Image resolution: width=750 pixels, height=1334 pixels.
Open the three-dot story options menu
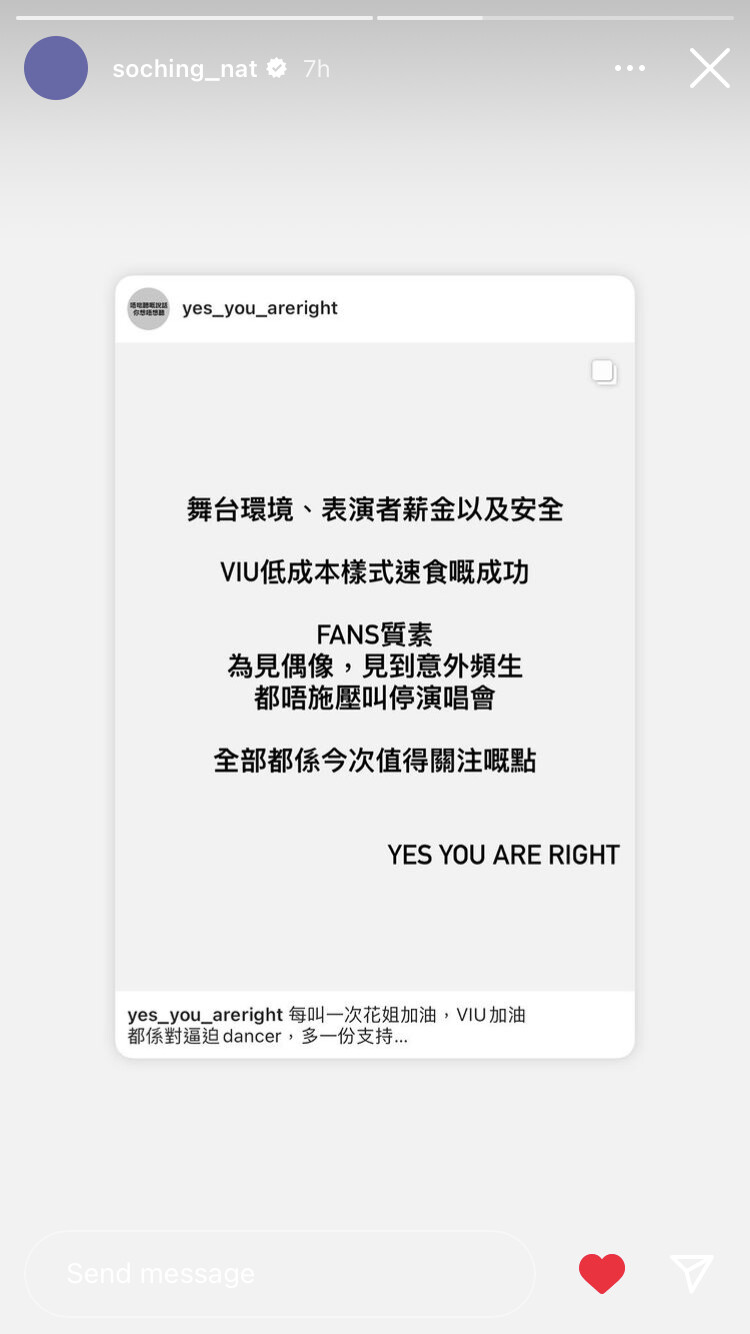(630, 68)
